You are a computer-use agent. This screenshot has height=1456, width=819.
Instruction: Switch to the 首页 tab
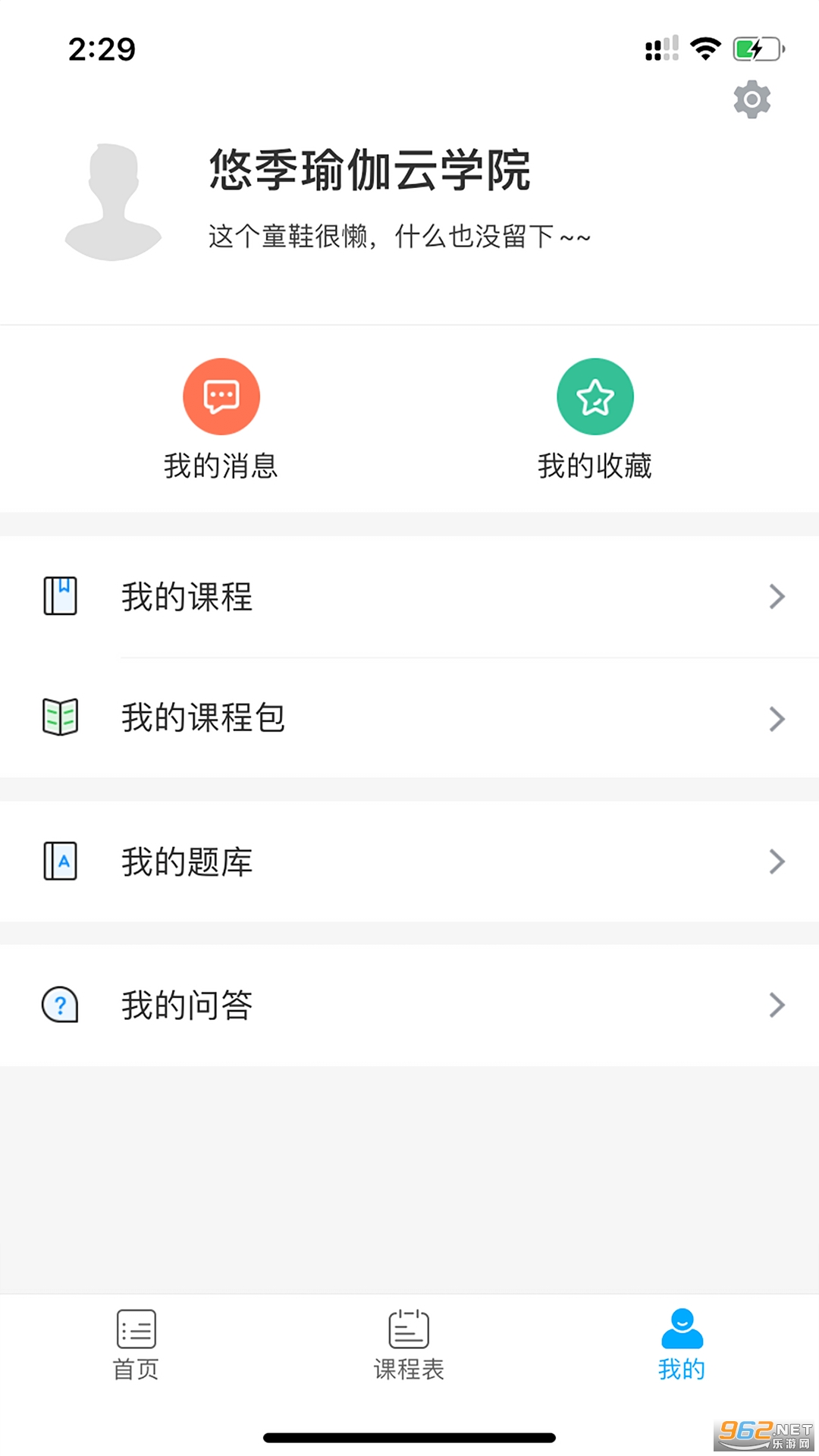coord(136,1344)
